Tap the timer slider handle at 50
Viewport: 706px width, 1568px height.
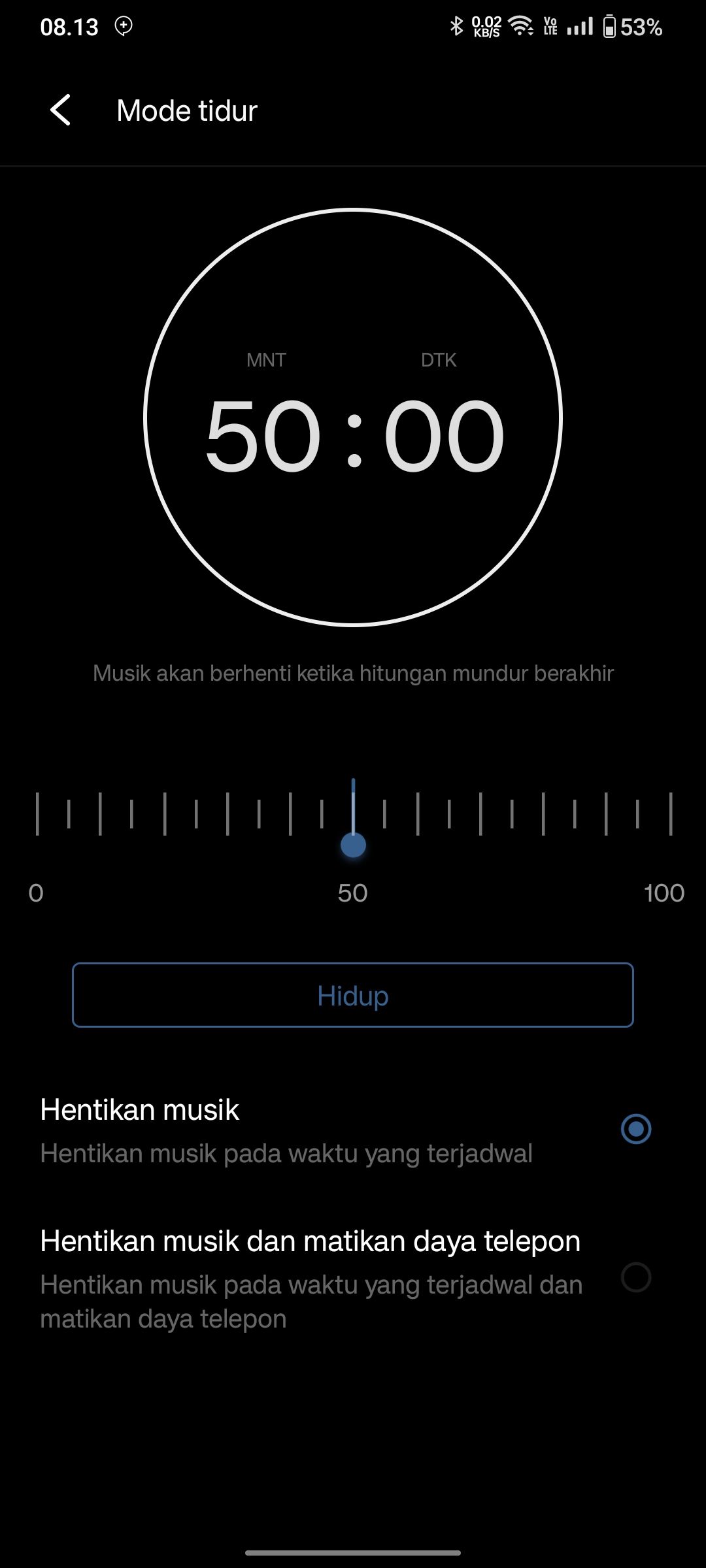pos(353,845)
